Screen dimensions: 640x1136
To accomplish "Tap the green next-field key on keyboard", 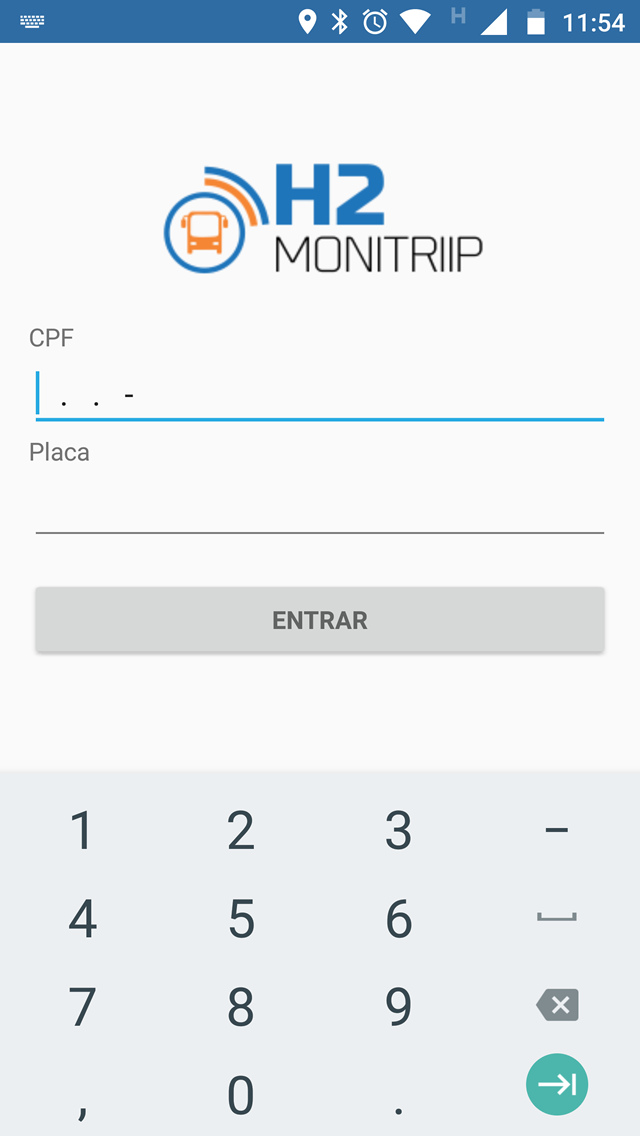I will (x=557, y=1085).
